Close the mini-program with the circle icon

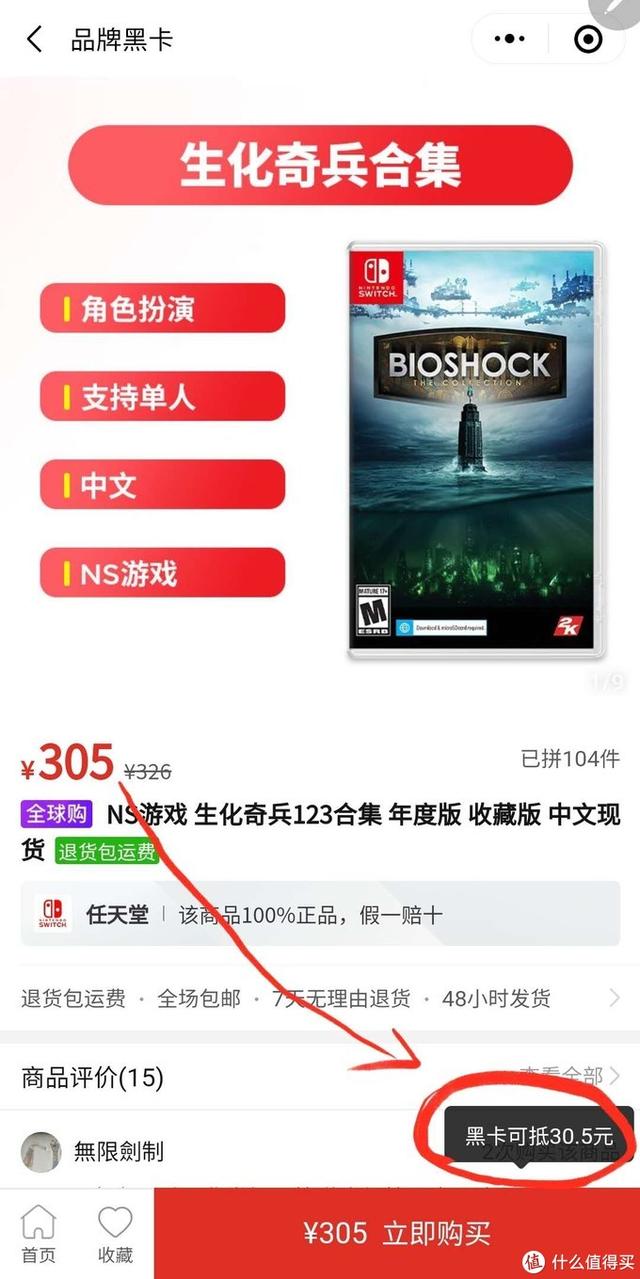pos(589,40)
